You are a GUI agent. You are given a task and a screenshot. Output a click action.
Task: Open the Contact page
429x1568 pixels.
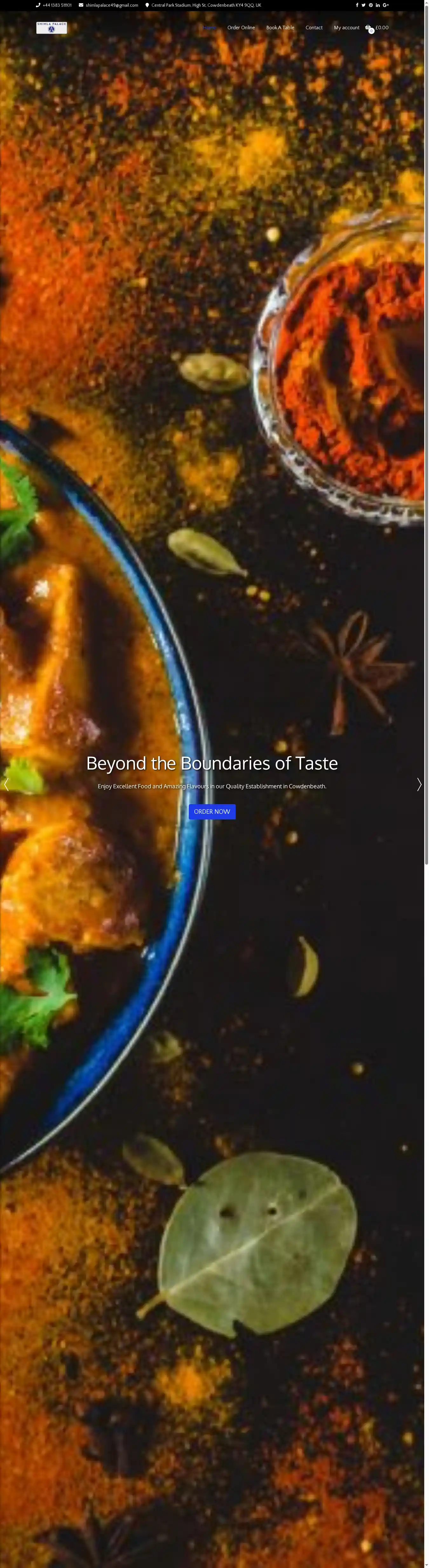(314, 27)
